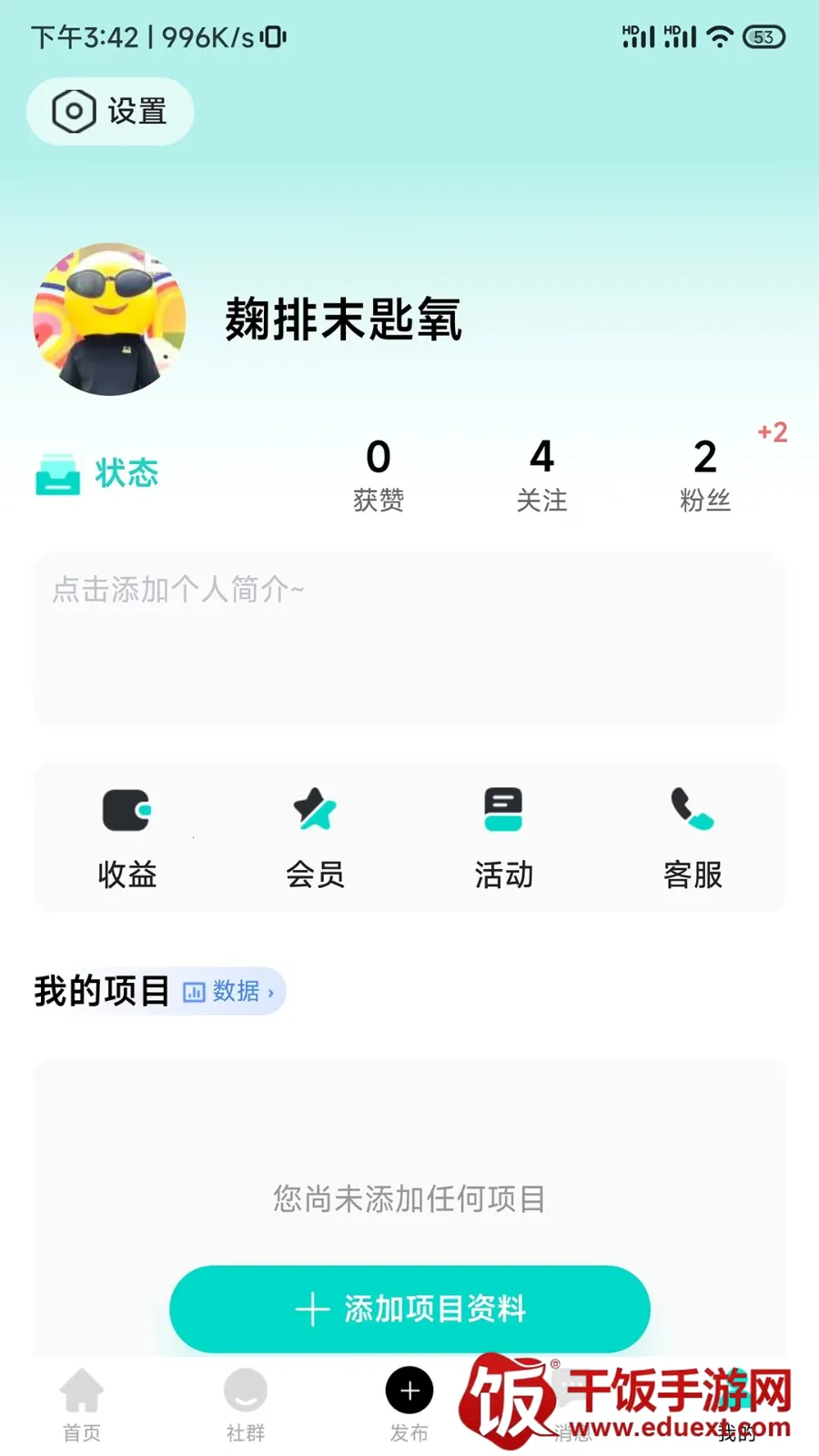Screen dimensions: 819x1456
Task: Open 收益 earnings
Action: 127,837
